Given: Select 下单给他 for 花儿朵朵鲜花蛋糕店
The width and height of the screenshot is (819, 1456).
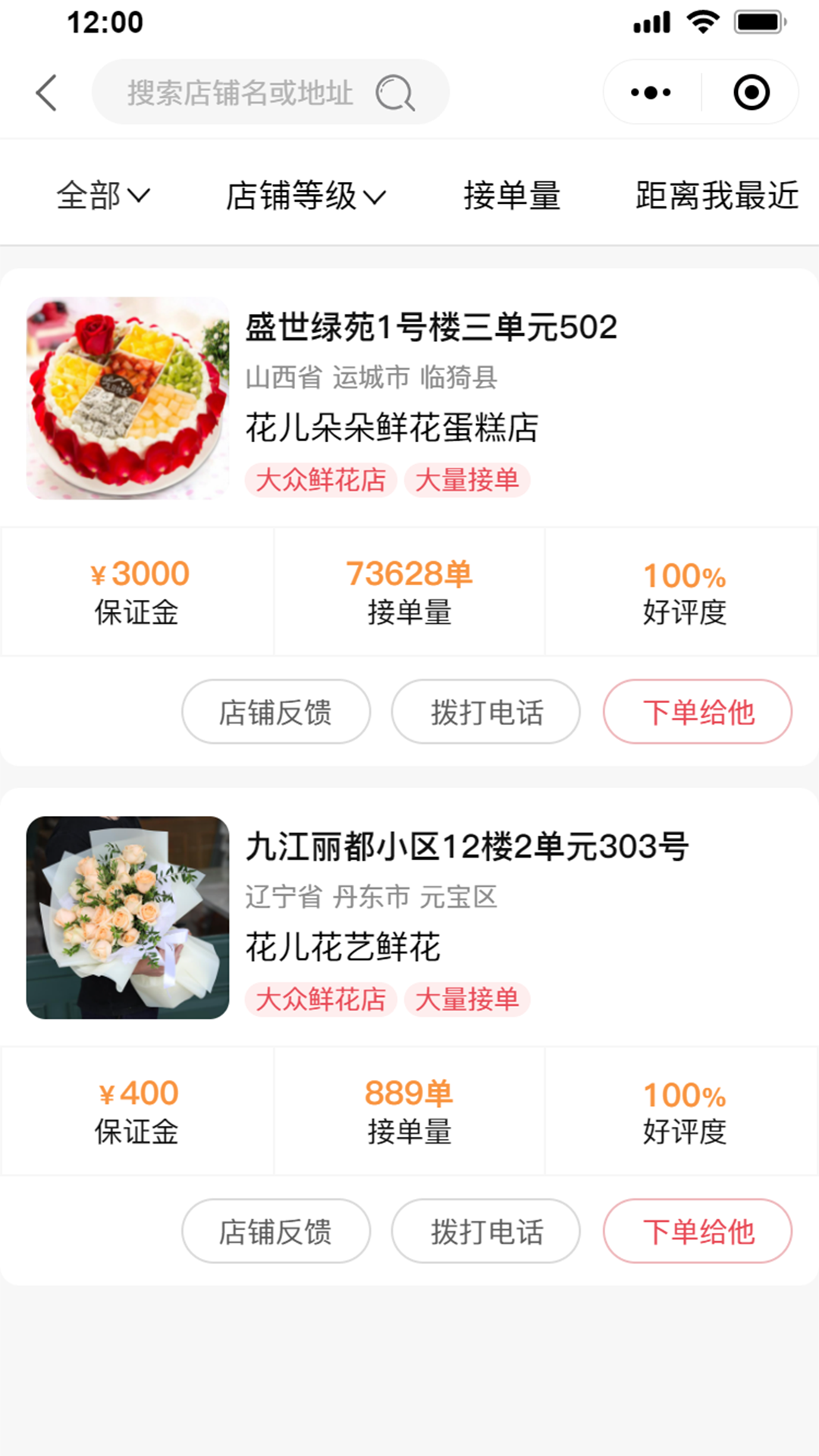Looking at the screenshot, I should tap(698, 712).
